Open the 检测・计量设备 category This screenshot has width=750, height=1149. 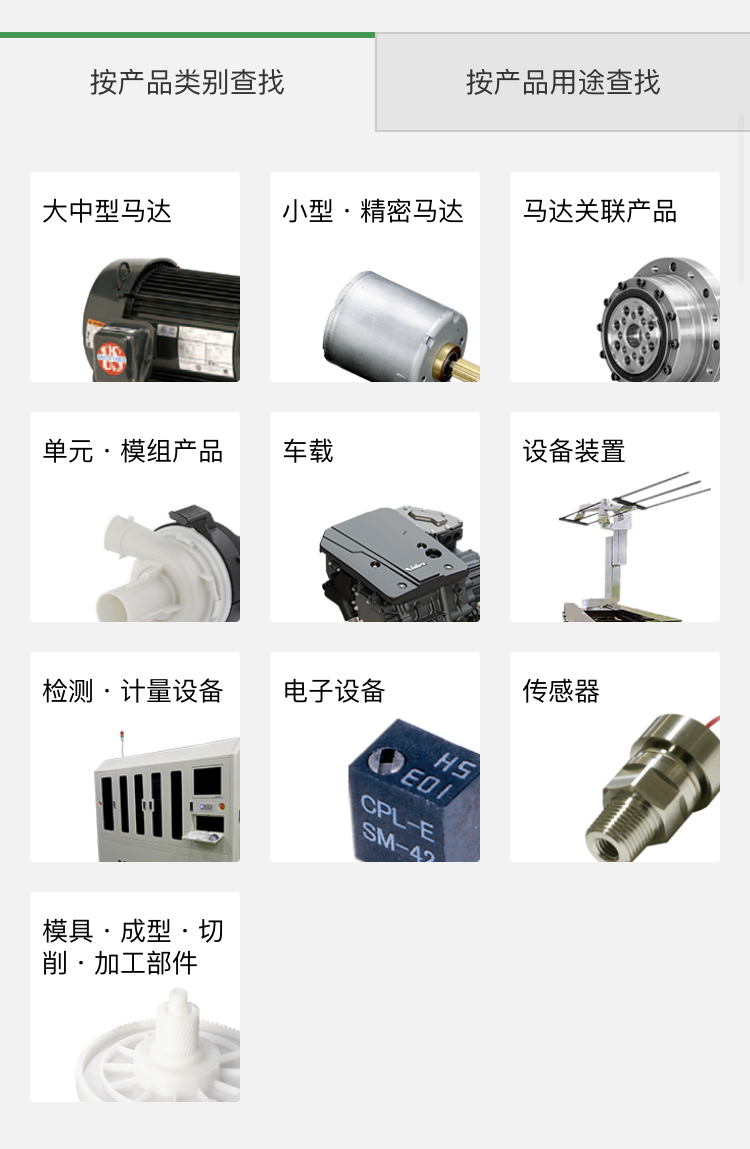(x=135, y=757)
